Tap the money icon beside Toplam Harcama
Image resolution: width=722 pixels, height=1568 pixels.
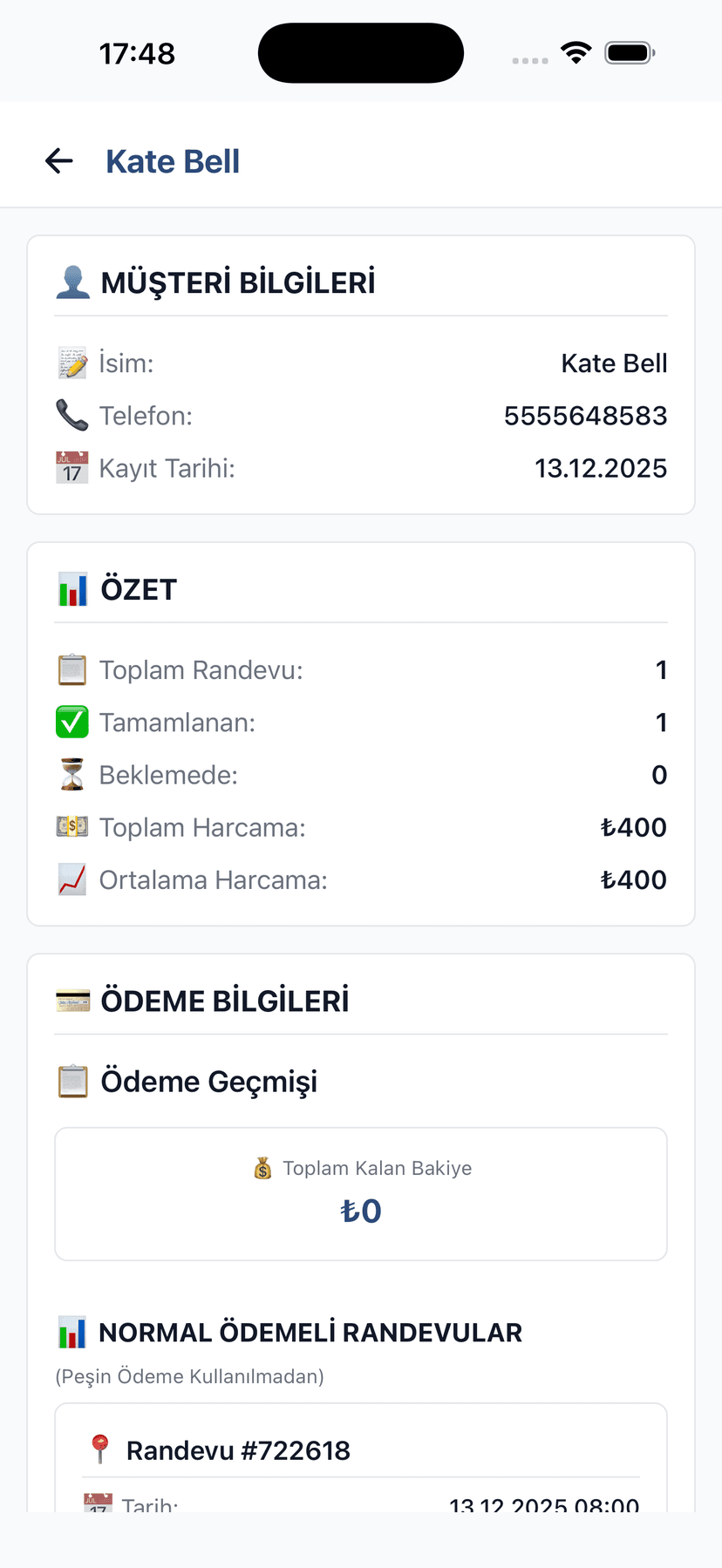point(72,826)
